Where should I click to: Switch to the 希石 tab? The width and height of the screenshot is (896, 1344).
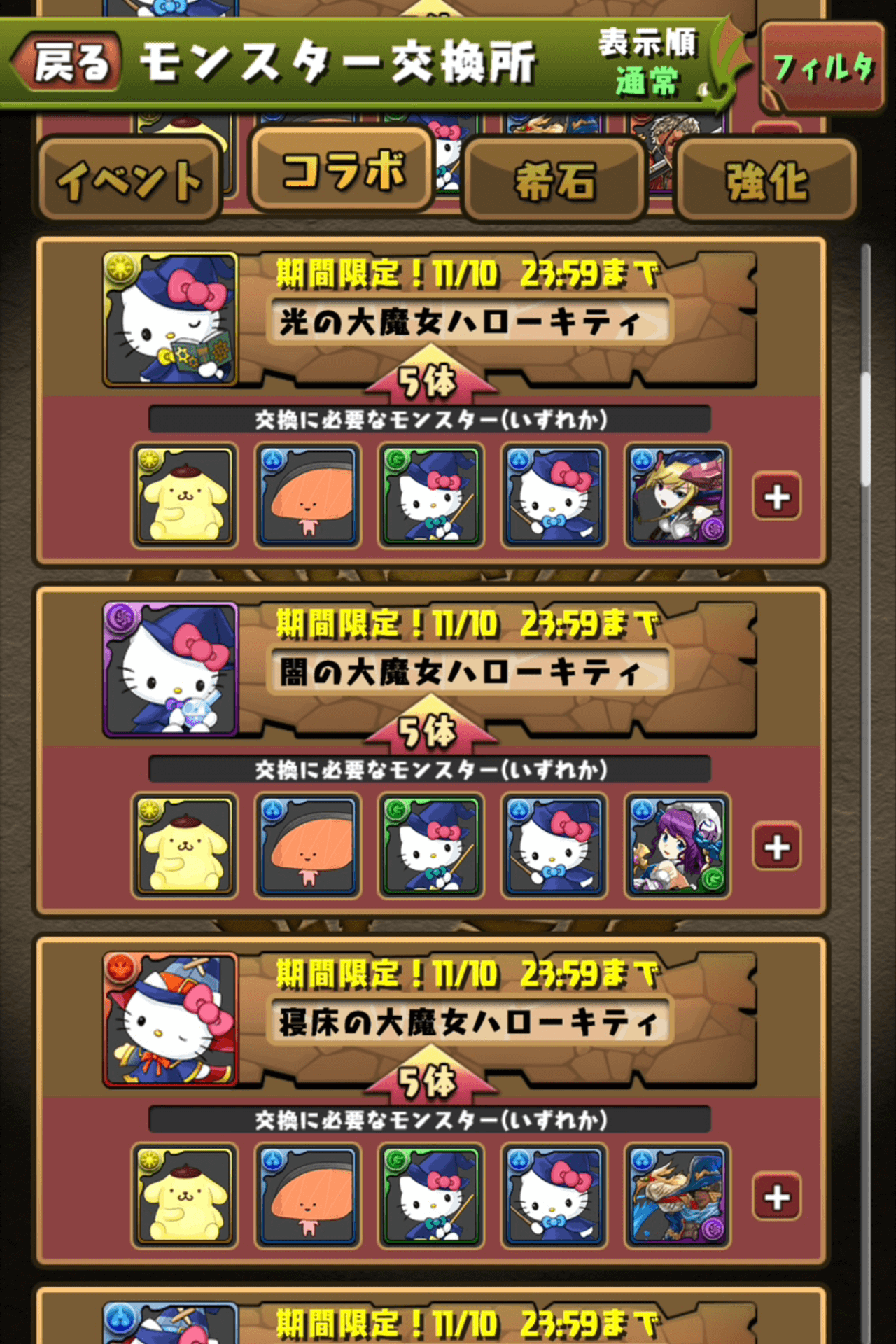pos(554,181)
